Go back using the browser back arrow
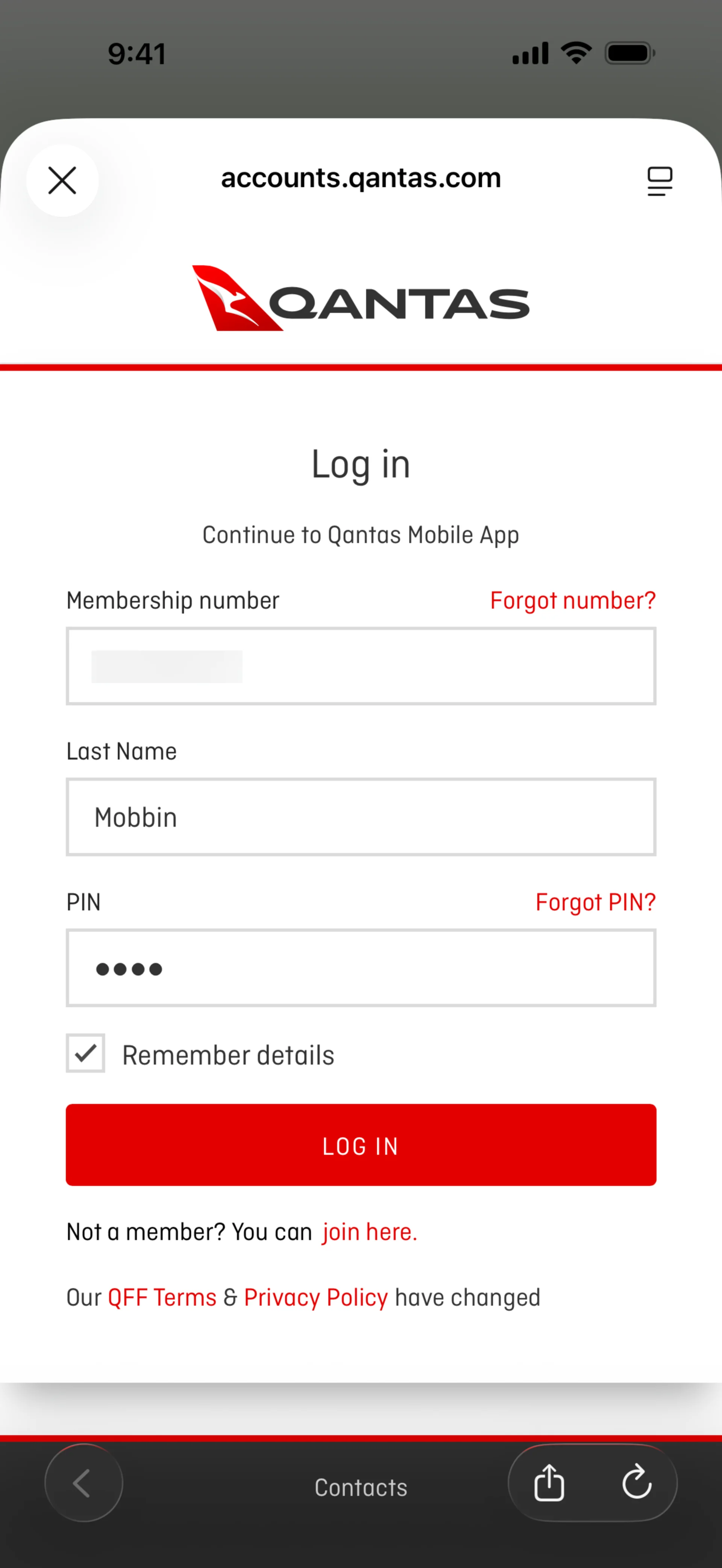The width and height of the screenshot is (722, 1568). click(83, 1483)
